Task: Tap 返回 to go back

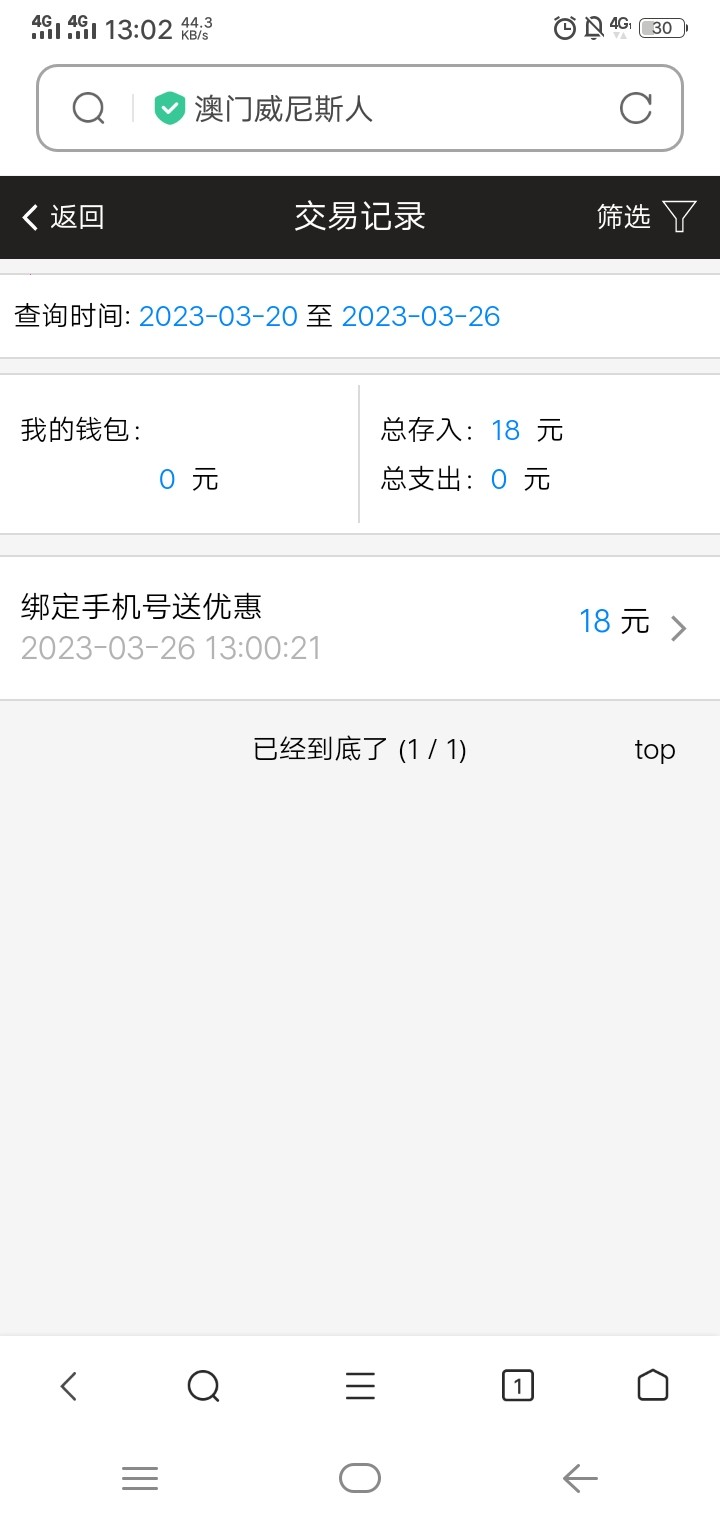Action: [x=62, y=216]
